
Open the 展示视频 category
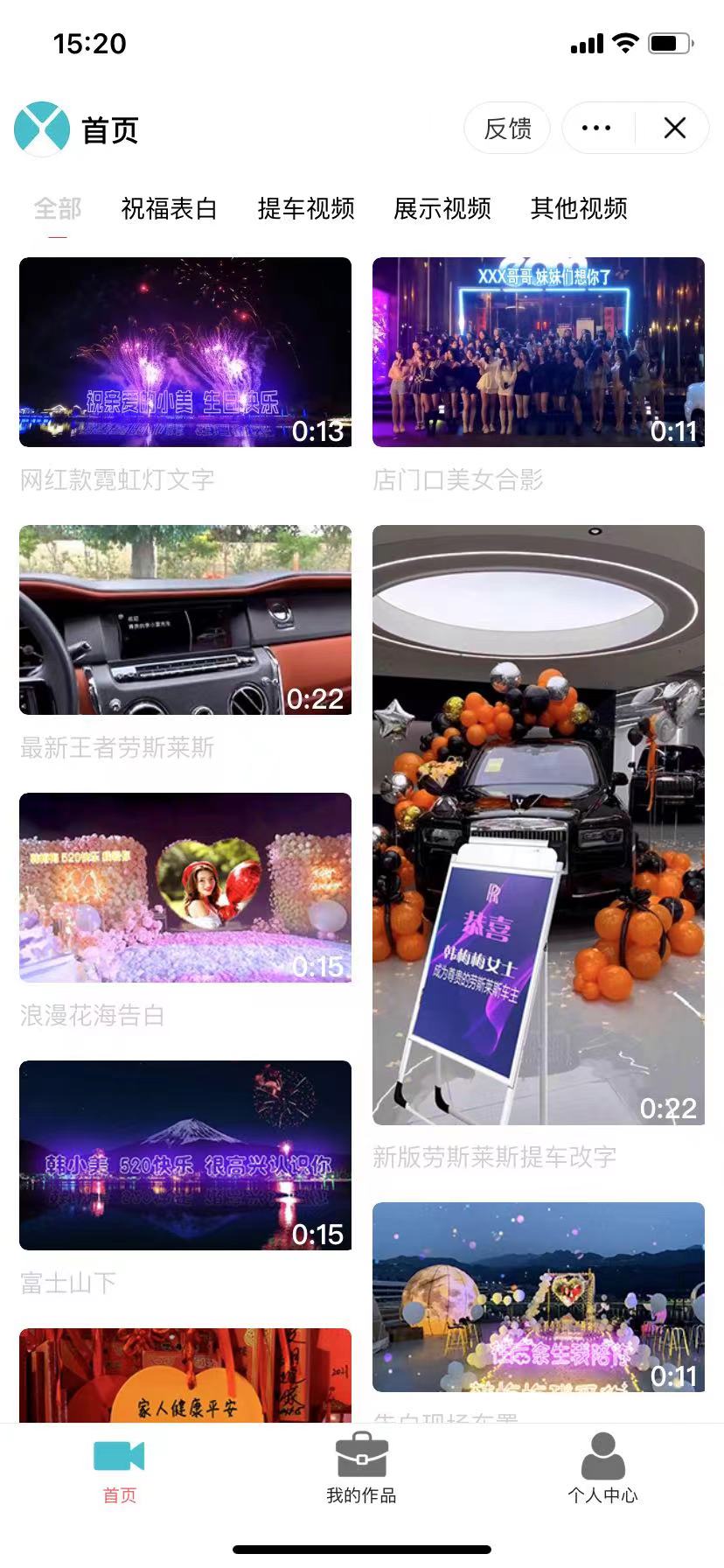tap(442, 209)
